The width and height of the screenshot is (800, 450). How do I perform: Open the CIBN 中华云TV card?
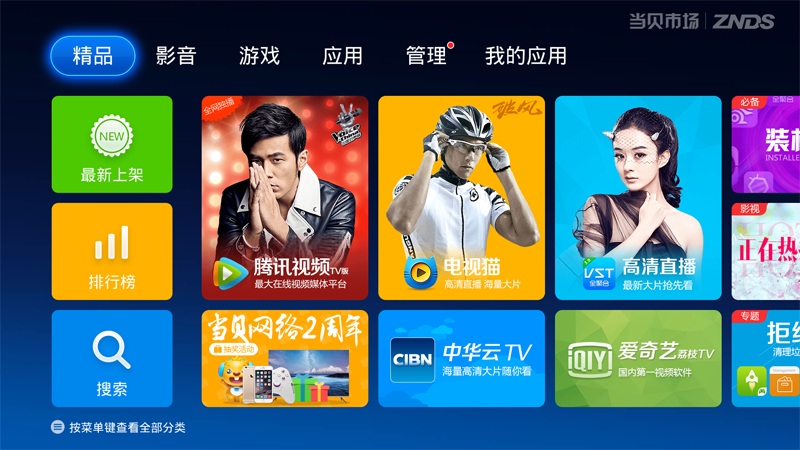tap(461, 358)
